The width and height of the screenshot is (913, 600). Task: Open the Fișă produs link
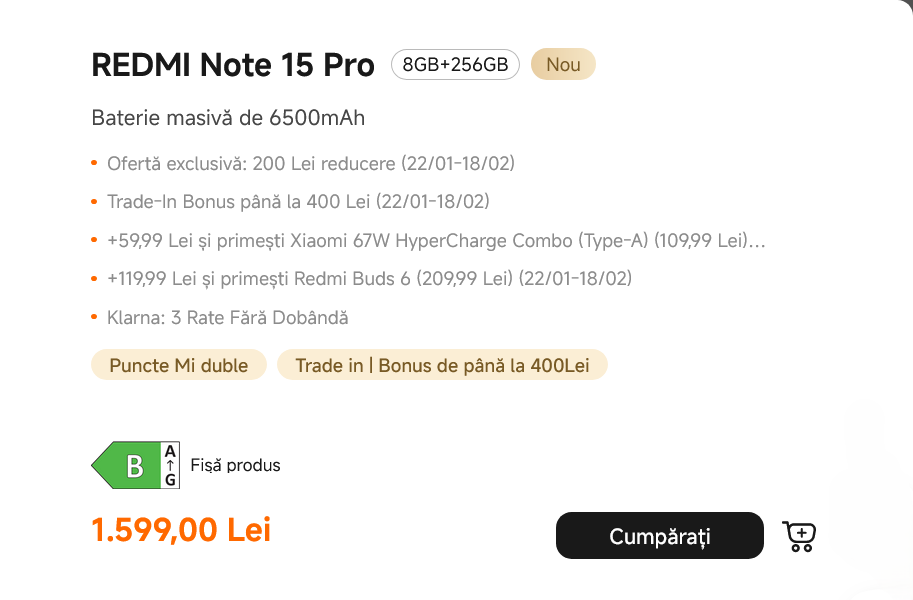(x=235, y=465)
